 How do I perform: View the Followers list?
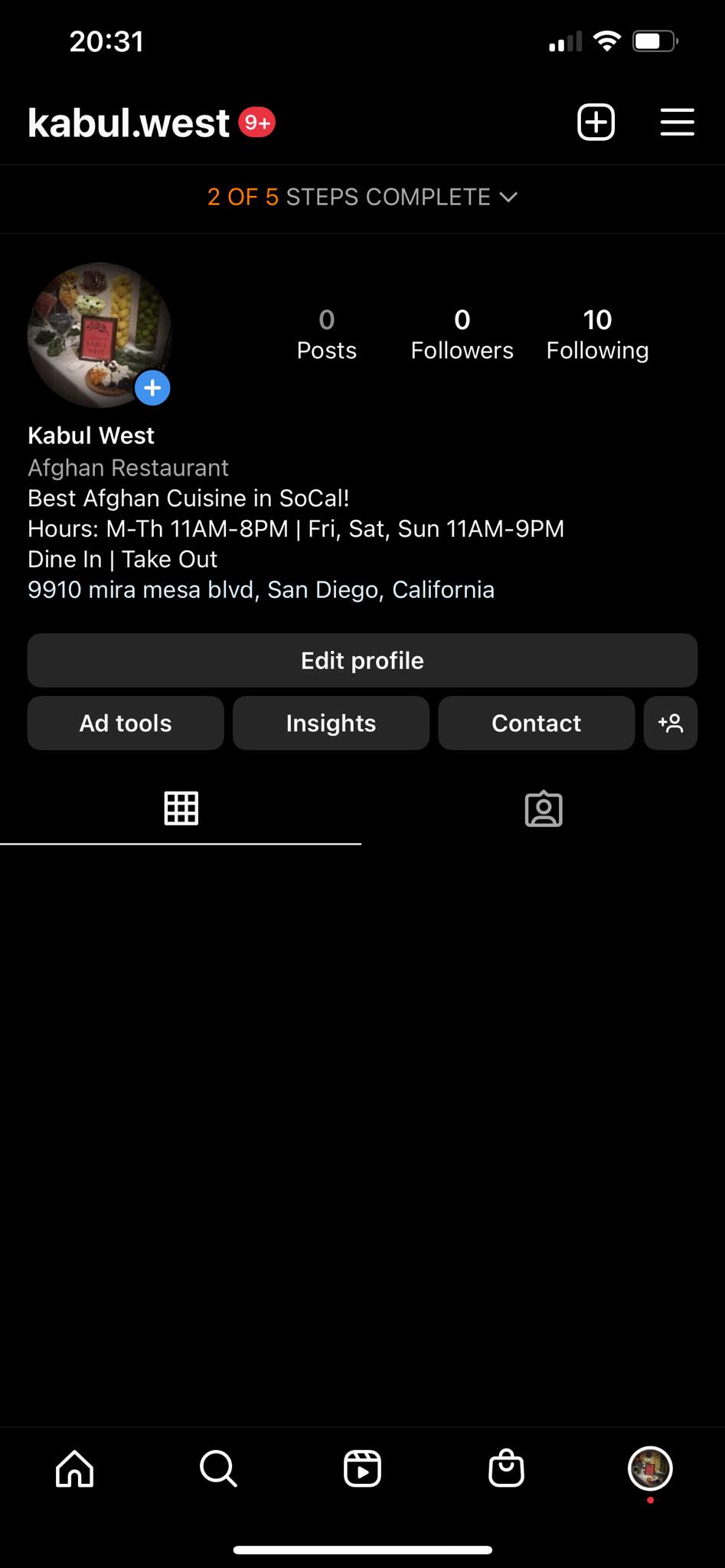pos(462,334)
